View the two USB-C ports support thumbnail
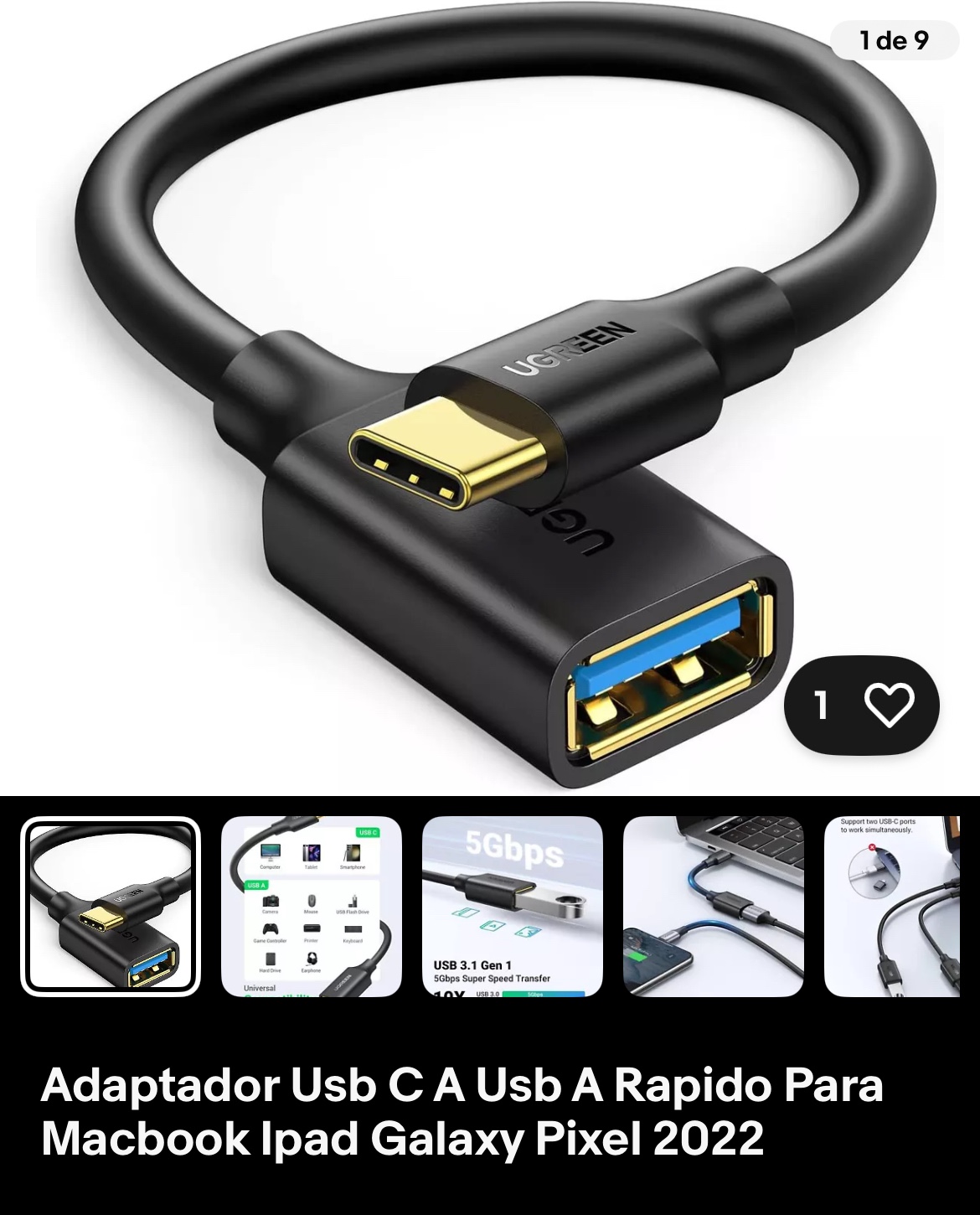The image size is (980, 1215). 893,907
